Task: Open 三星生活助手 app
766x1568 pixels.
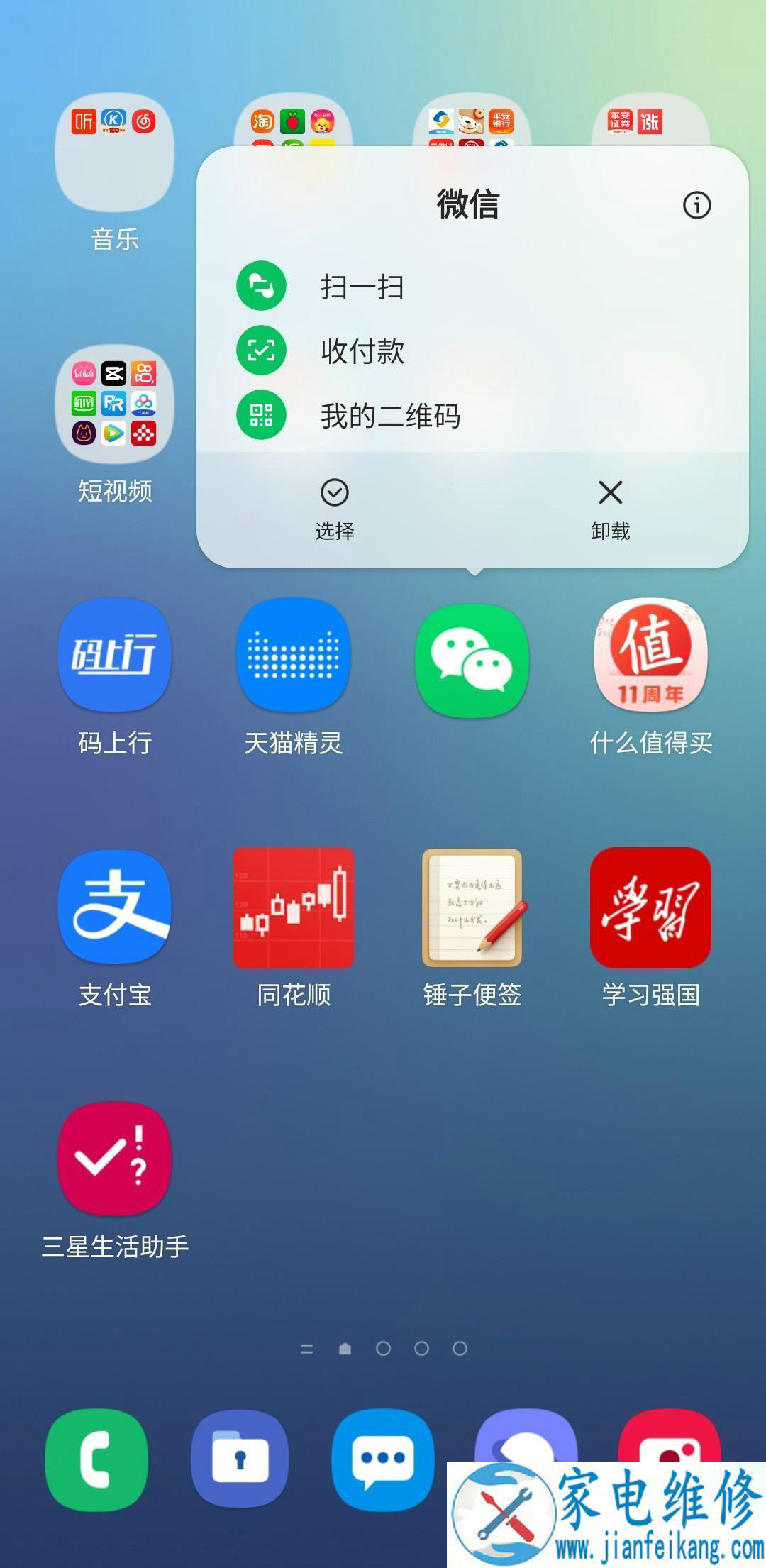Action: 115,1159
